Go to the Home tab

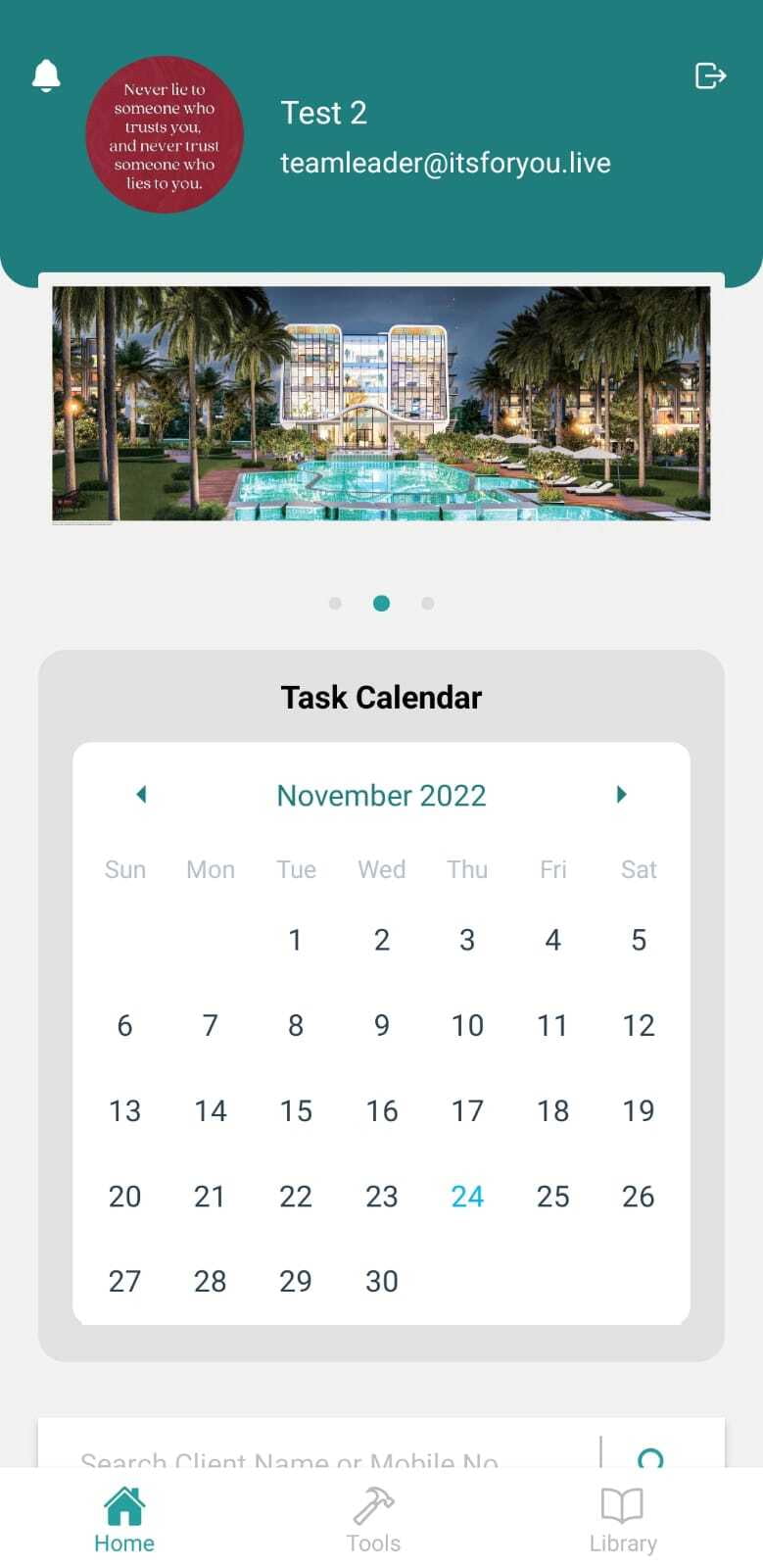pos(124,1519)
